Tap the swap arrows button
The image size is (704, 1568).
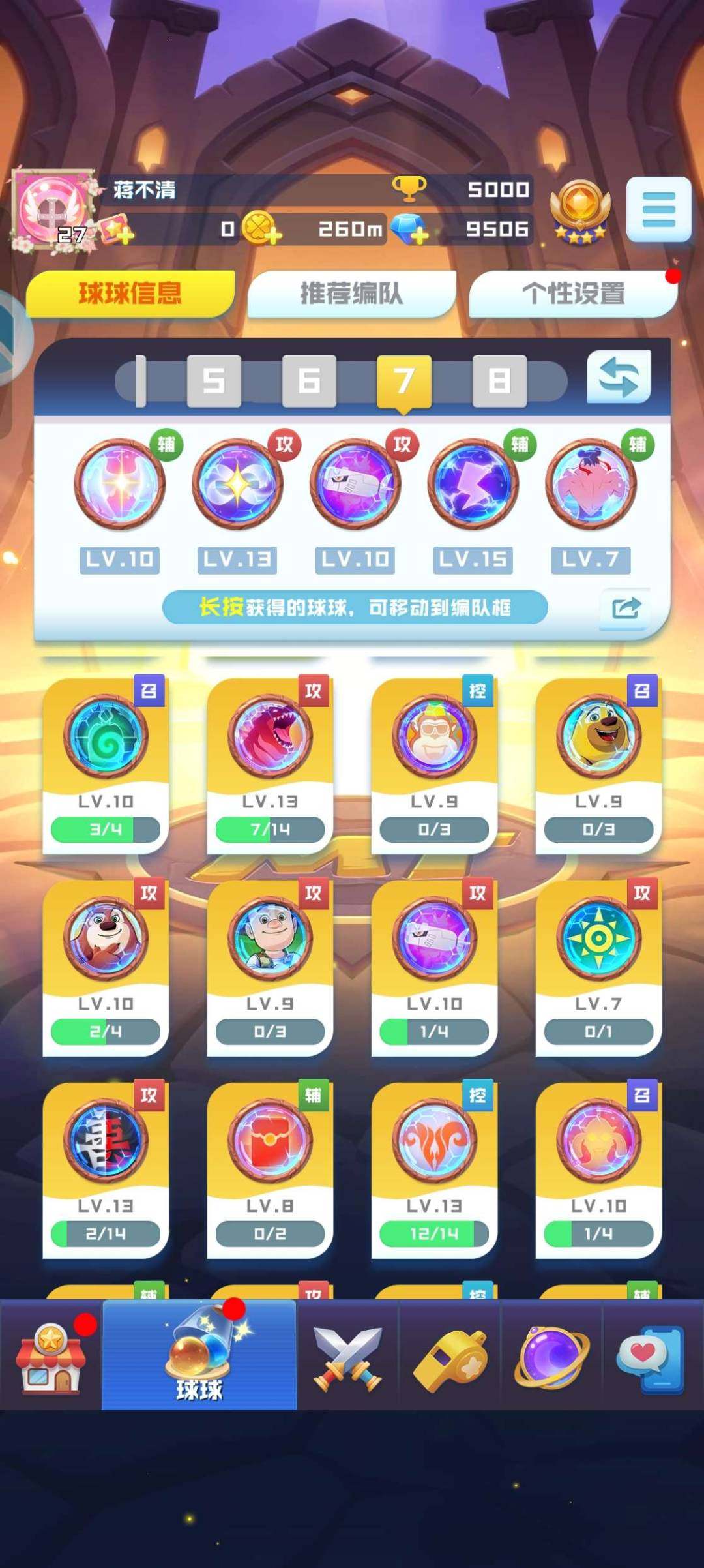(x=619, y=378)
